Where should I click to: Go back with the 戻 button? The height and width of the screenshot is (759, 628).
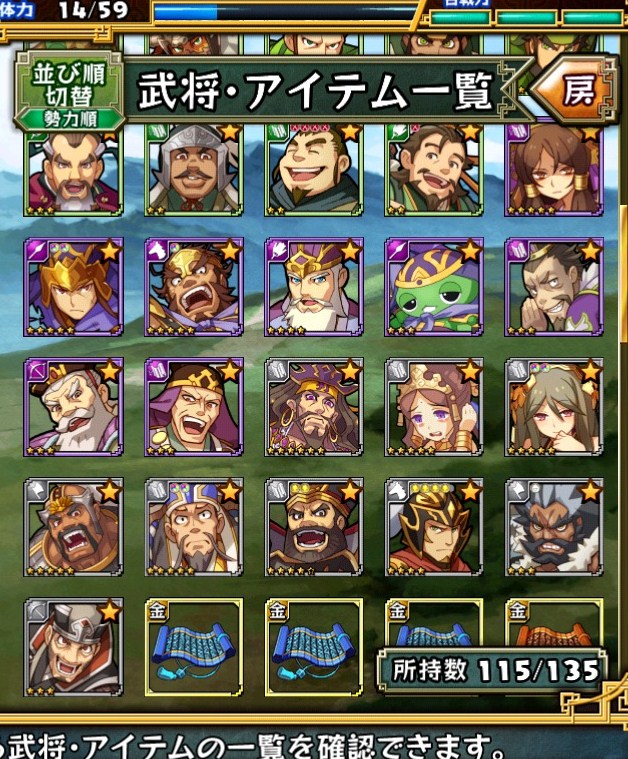[570, 92]
